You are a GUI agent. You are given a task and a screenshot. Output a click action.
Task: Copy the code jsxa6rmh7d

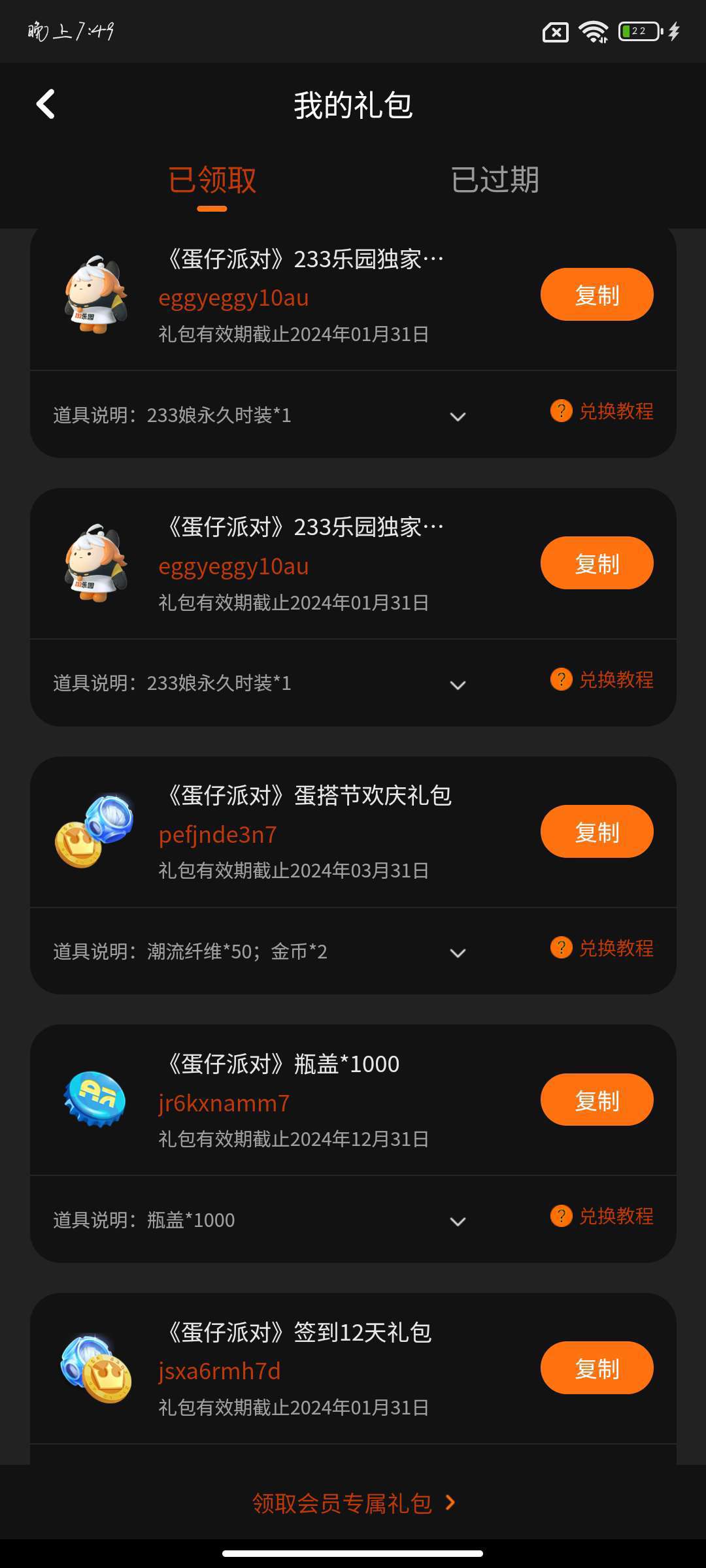(x=596, y=1368)
